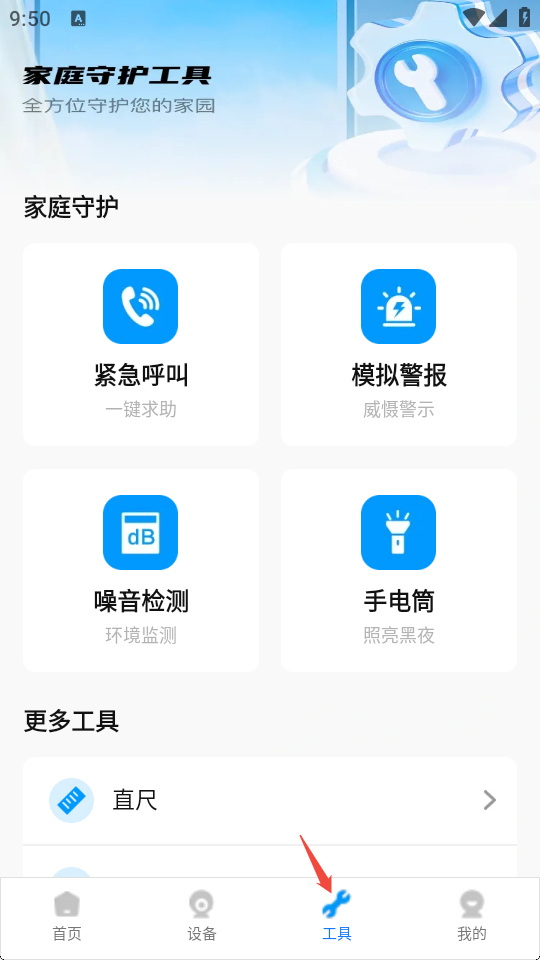Open the 直尺 ruler tool row

[270, 800]
